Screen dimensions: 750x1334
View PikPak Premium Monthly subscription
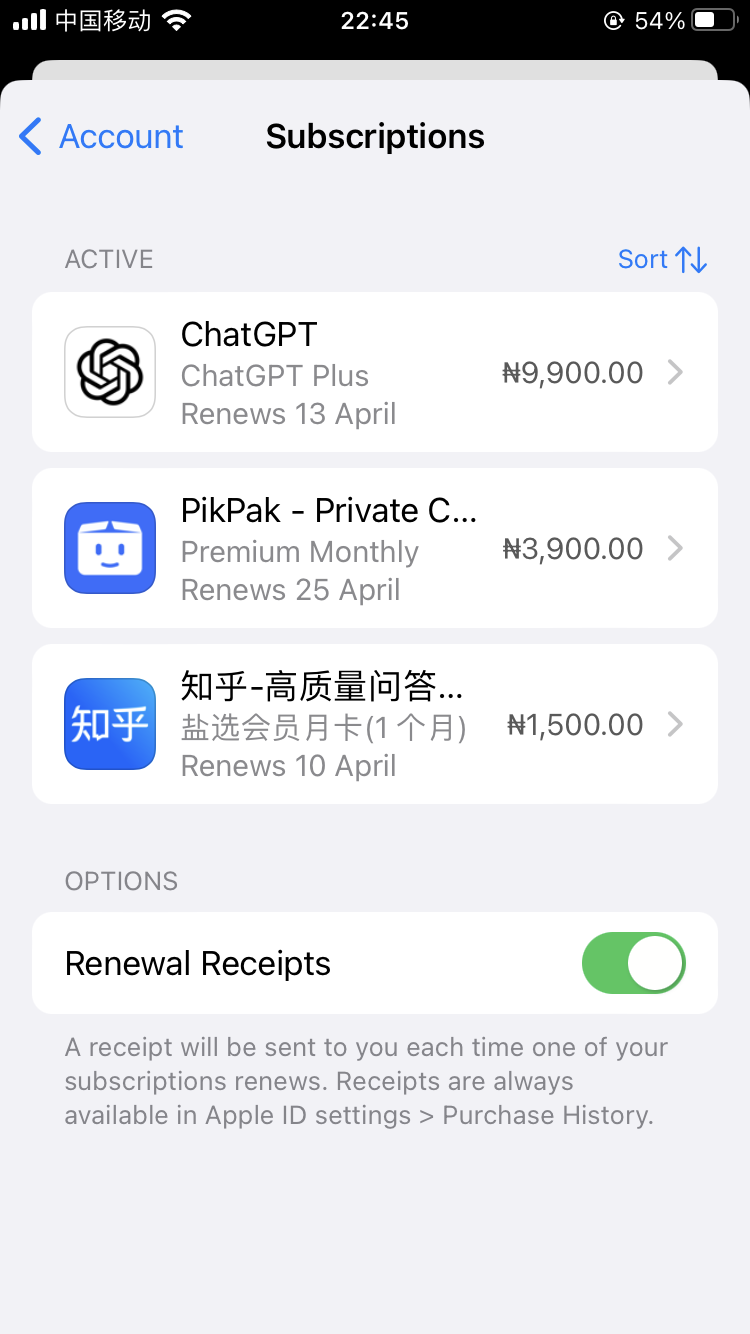point(375,548)
